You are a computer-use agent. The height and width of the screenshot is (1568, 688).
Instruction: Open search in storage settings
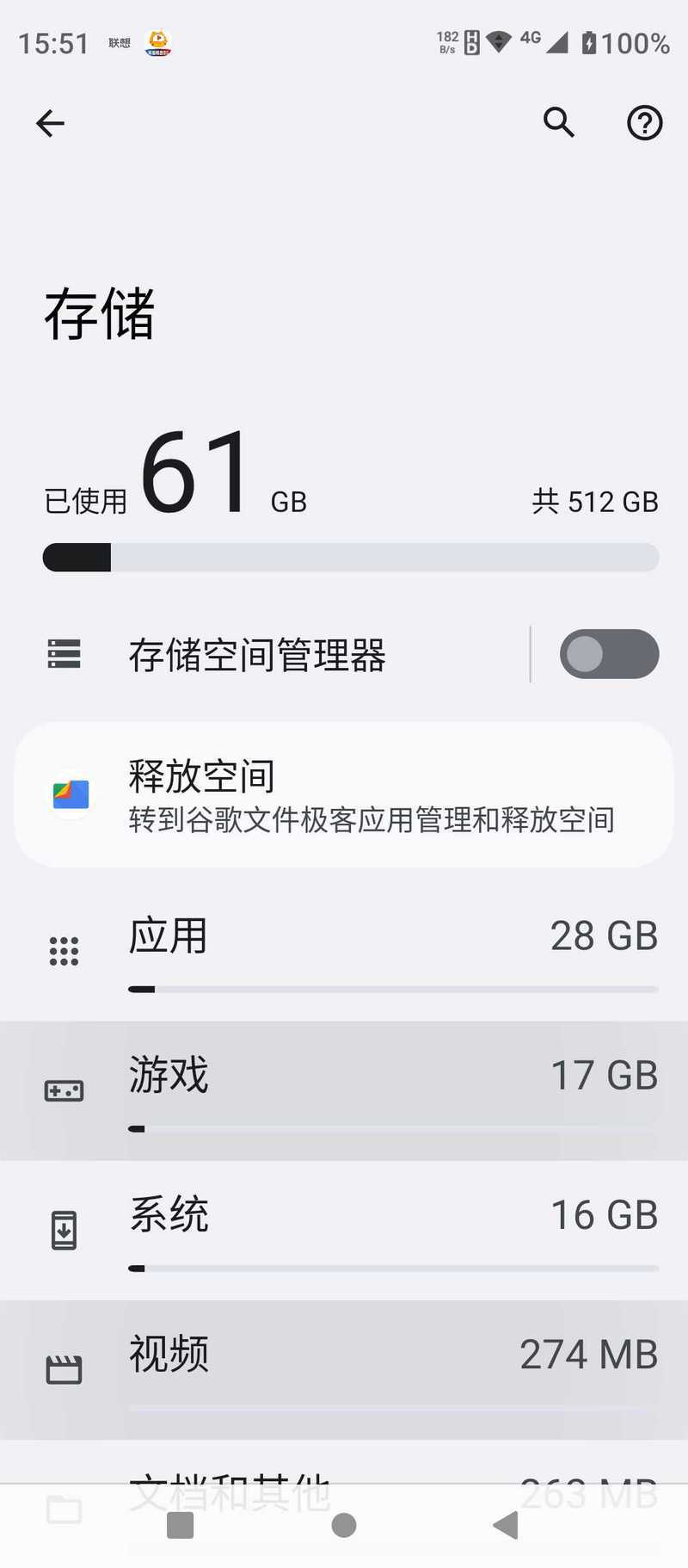tap(559, 123)
